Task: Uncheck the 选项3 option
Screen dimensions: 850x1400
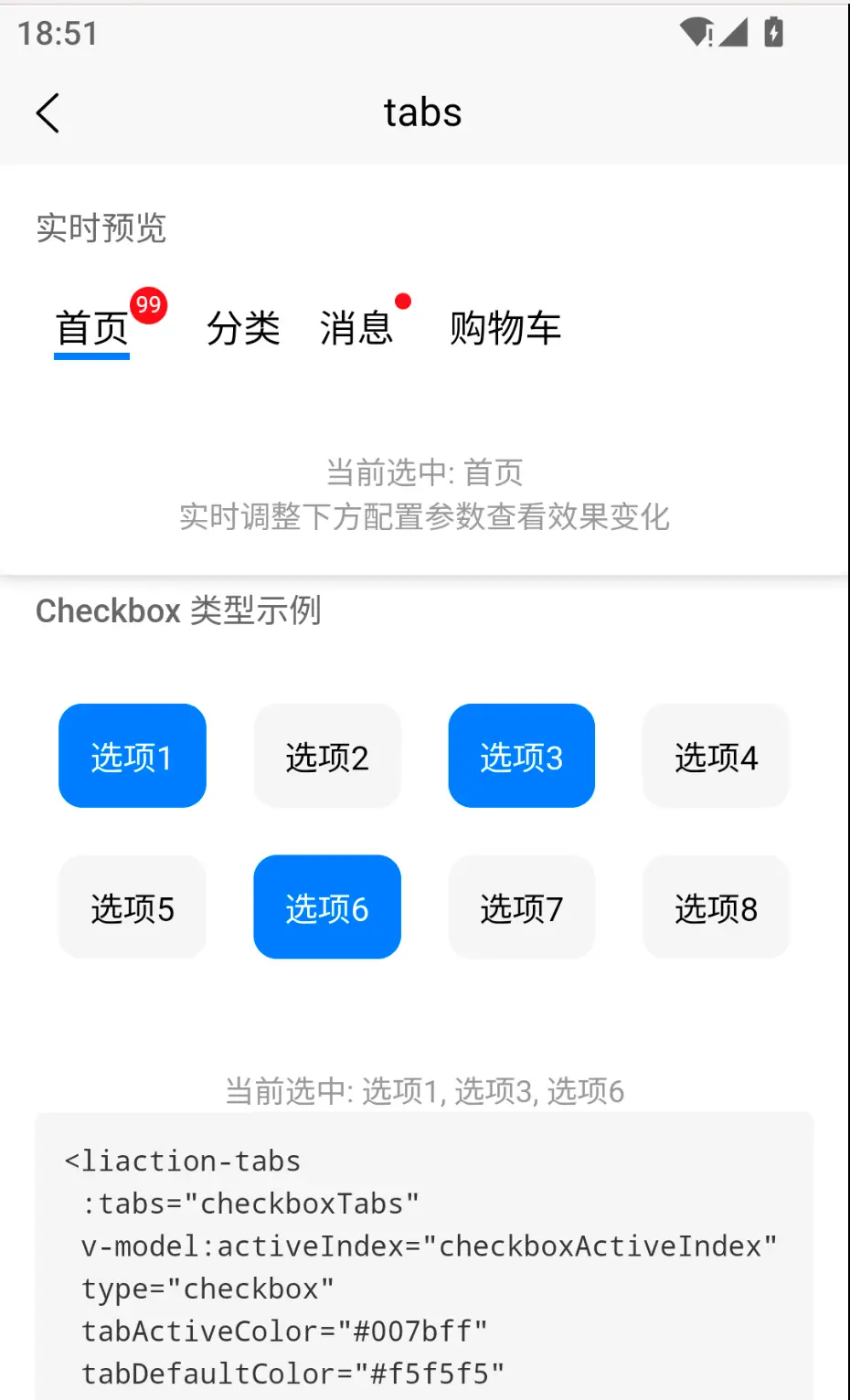Action: 521,756
